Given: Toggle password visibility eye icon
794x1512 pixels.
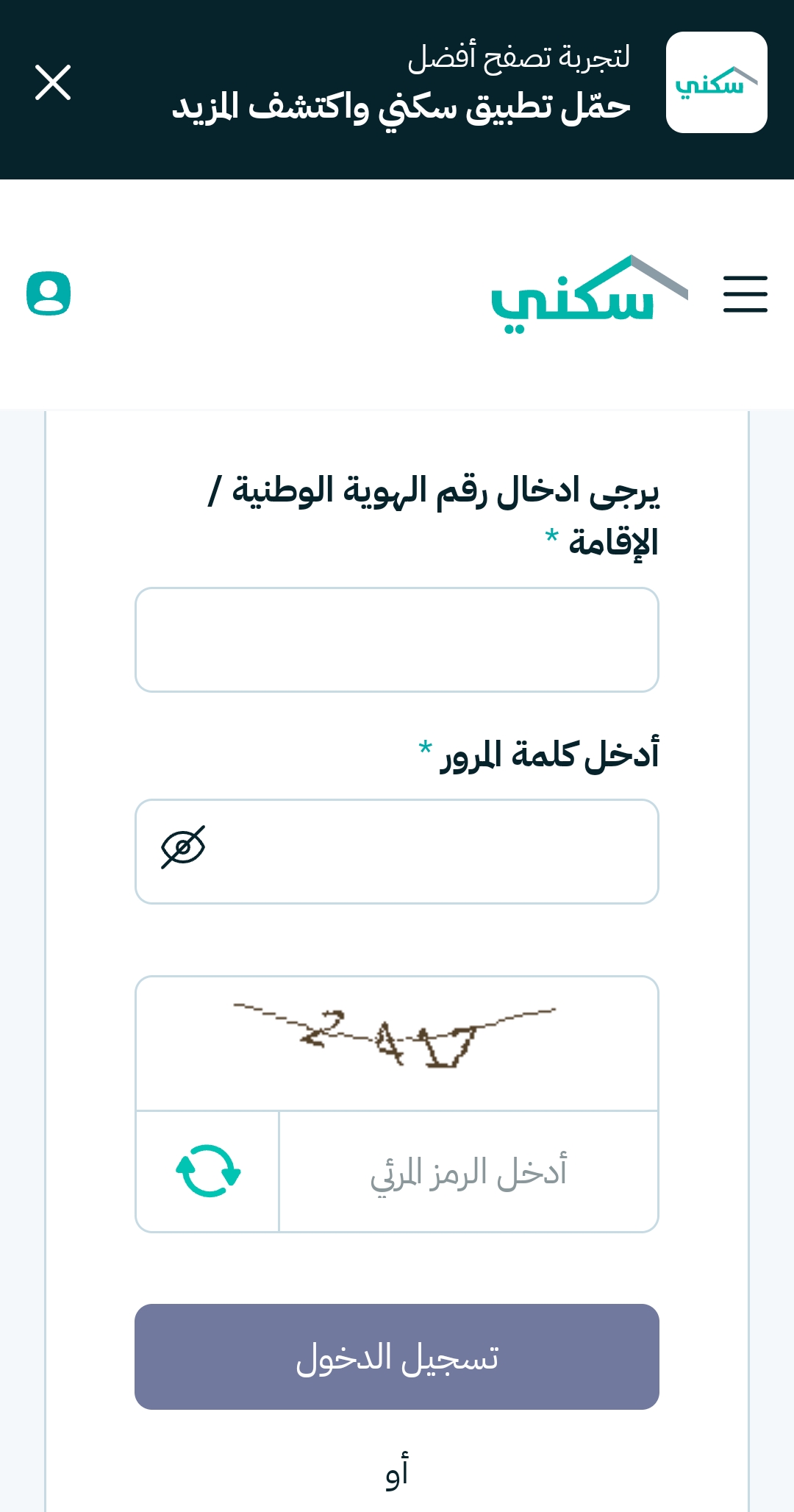Looking at the screenshot, I should tap(183, 847).
